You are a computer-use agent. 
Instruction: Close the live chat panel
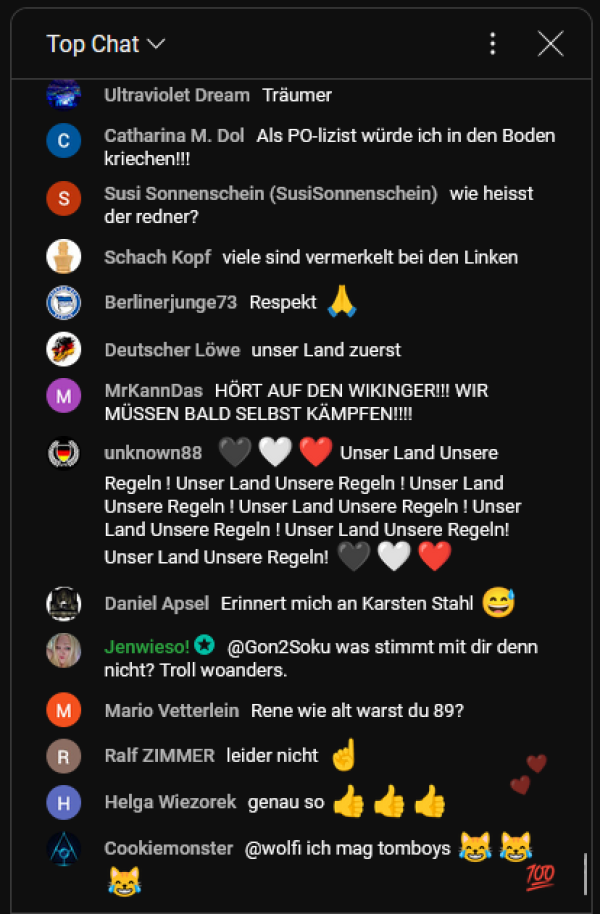coord(550,44)
